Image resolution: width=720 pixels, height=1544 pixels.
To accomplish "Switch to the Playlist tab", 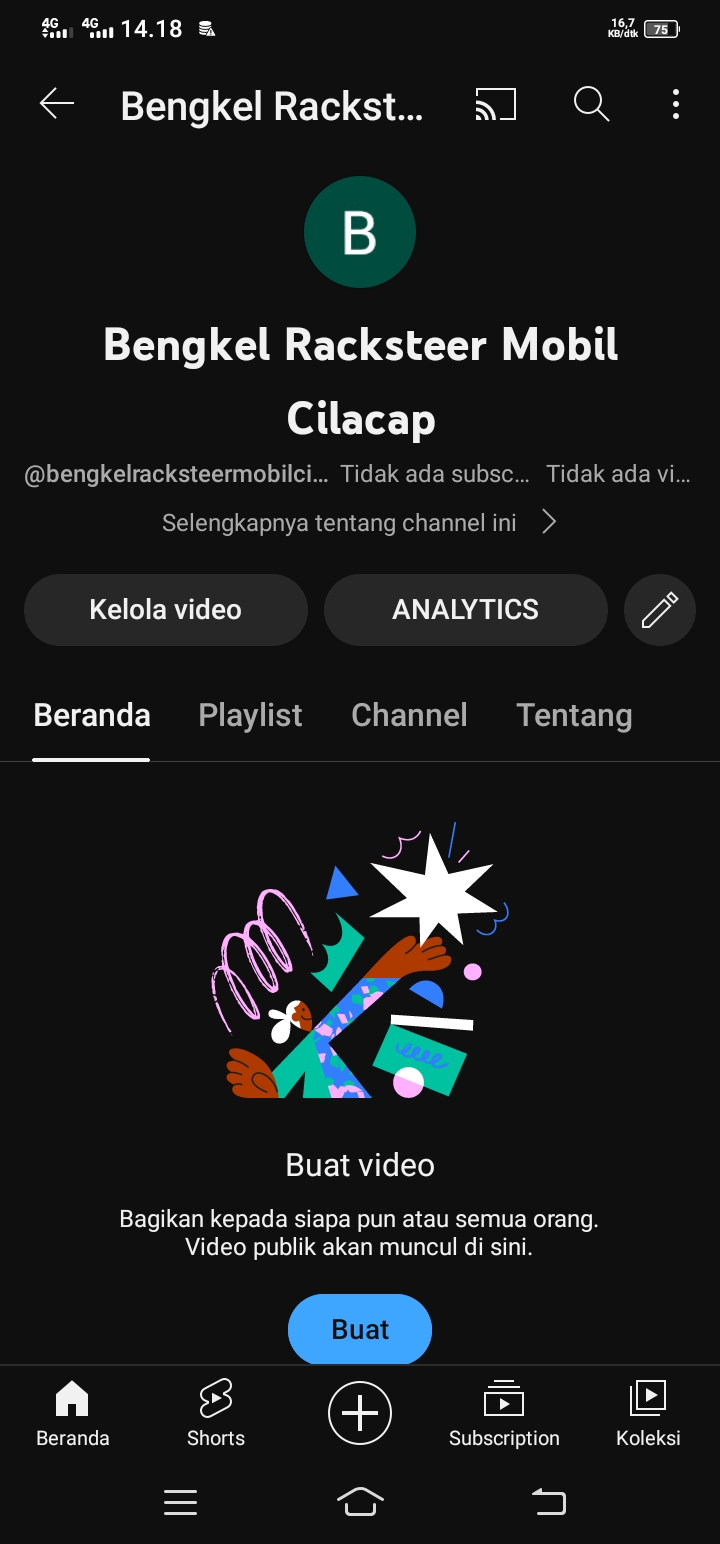I will 250,715.
